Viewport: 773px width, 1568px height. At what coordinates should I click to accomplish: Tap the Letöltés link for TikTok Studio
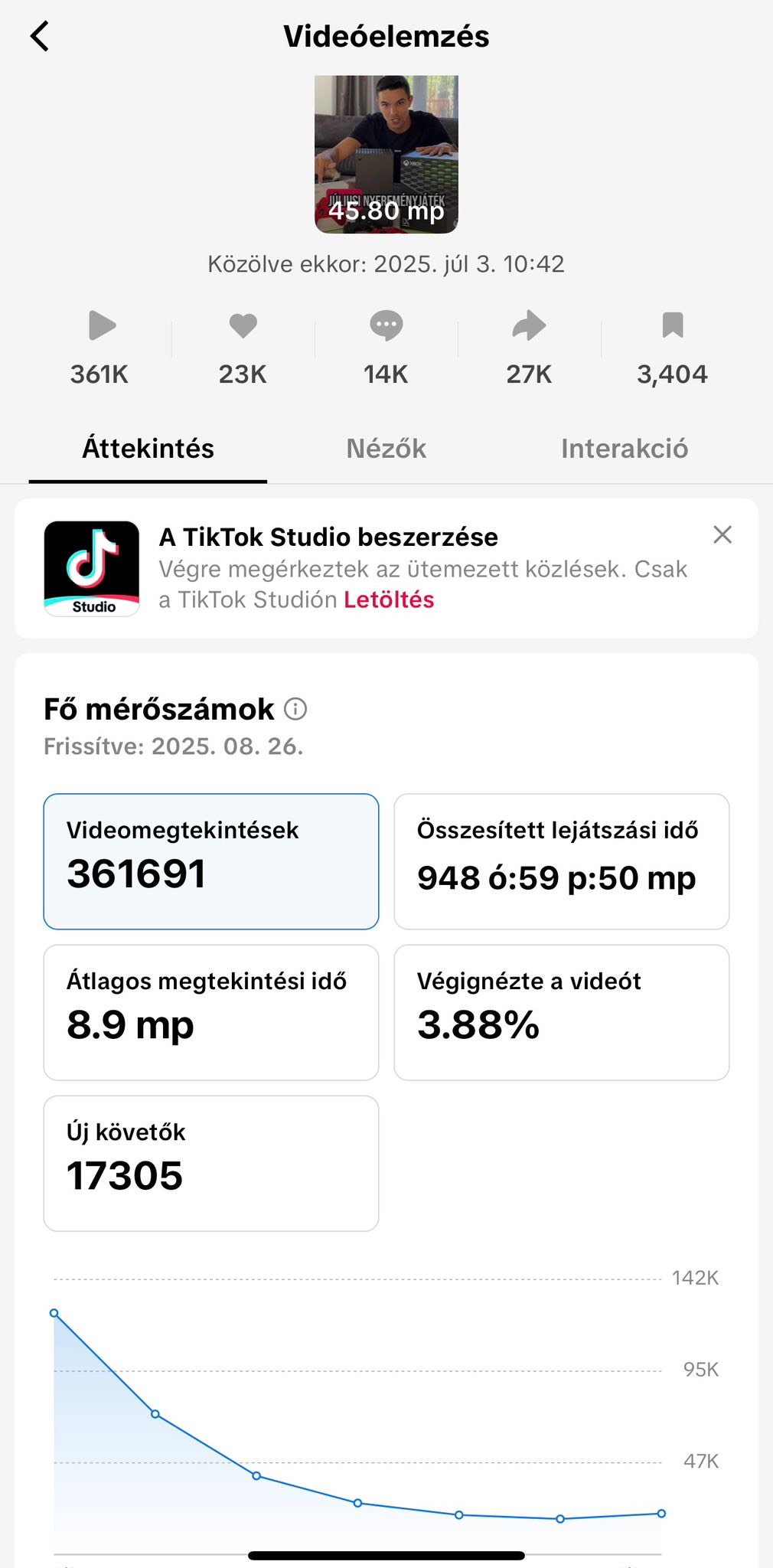point(389,599)
